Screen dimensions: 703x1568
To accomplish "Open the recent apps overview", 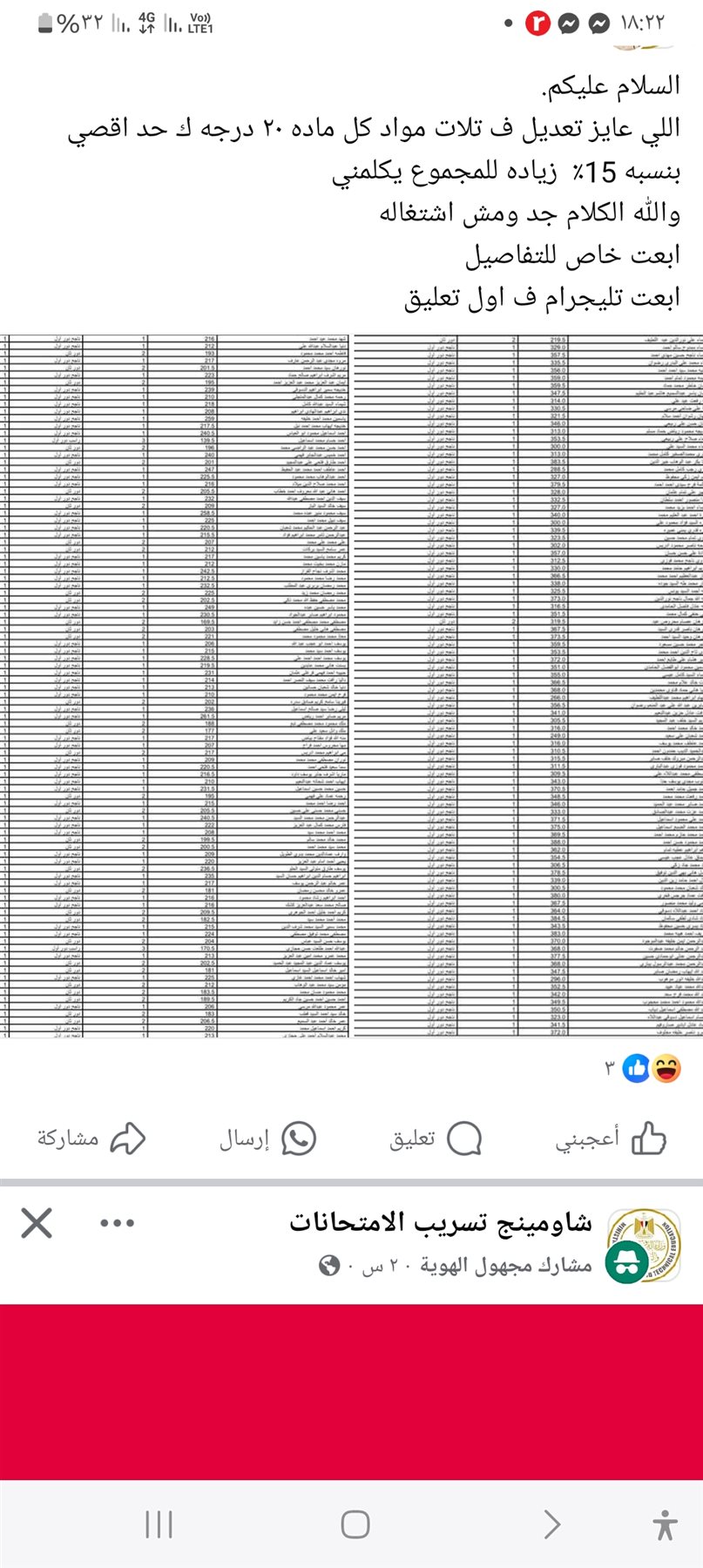I will pyautogui.click(x=159, y=1524).
